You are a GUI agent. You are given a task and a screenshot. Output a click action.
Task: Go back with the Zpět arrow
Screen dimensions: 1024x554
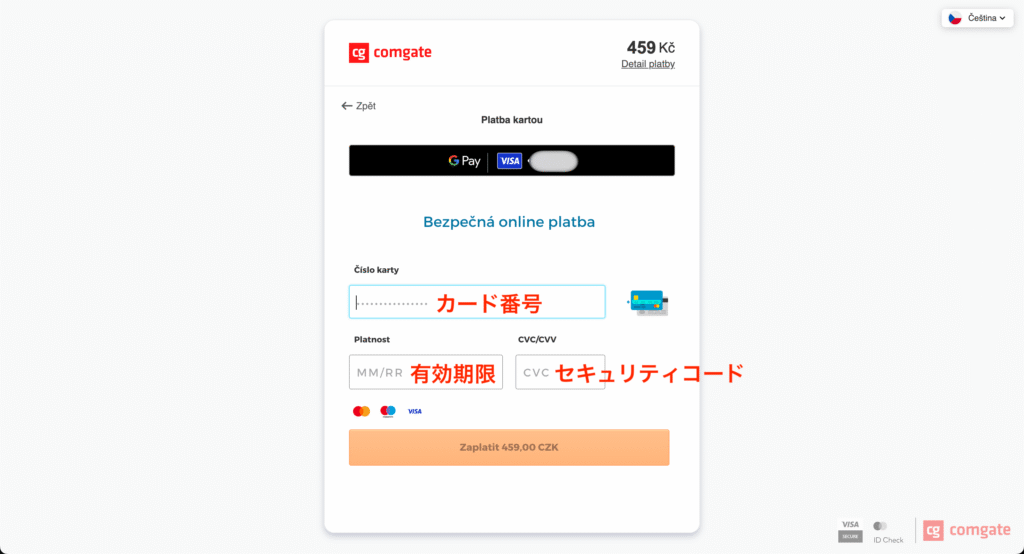tap(358, 106)
